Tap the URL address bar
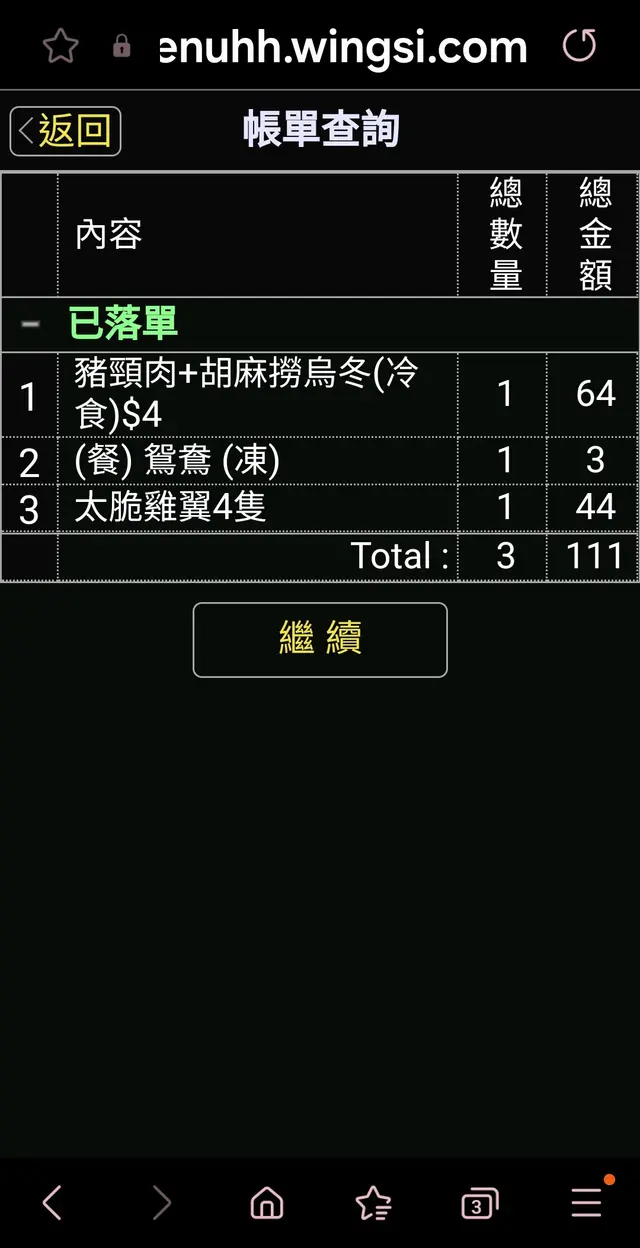This screenshot has height=1248, width=640. [x=342, y=47]
